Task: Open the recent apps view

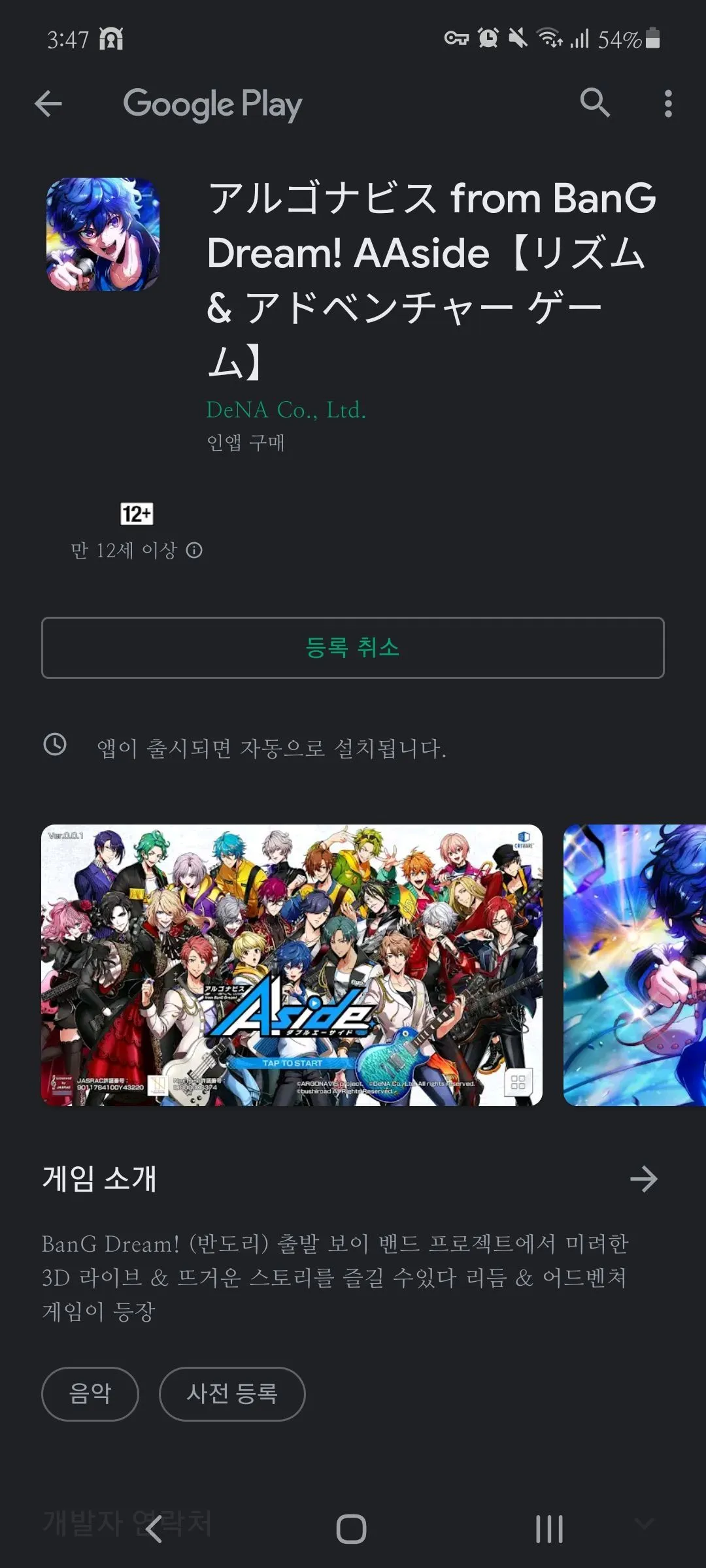Action: 548,1529
